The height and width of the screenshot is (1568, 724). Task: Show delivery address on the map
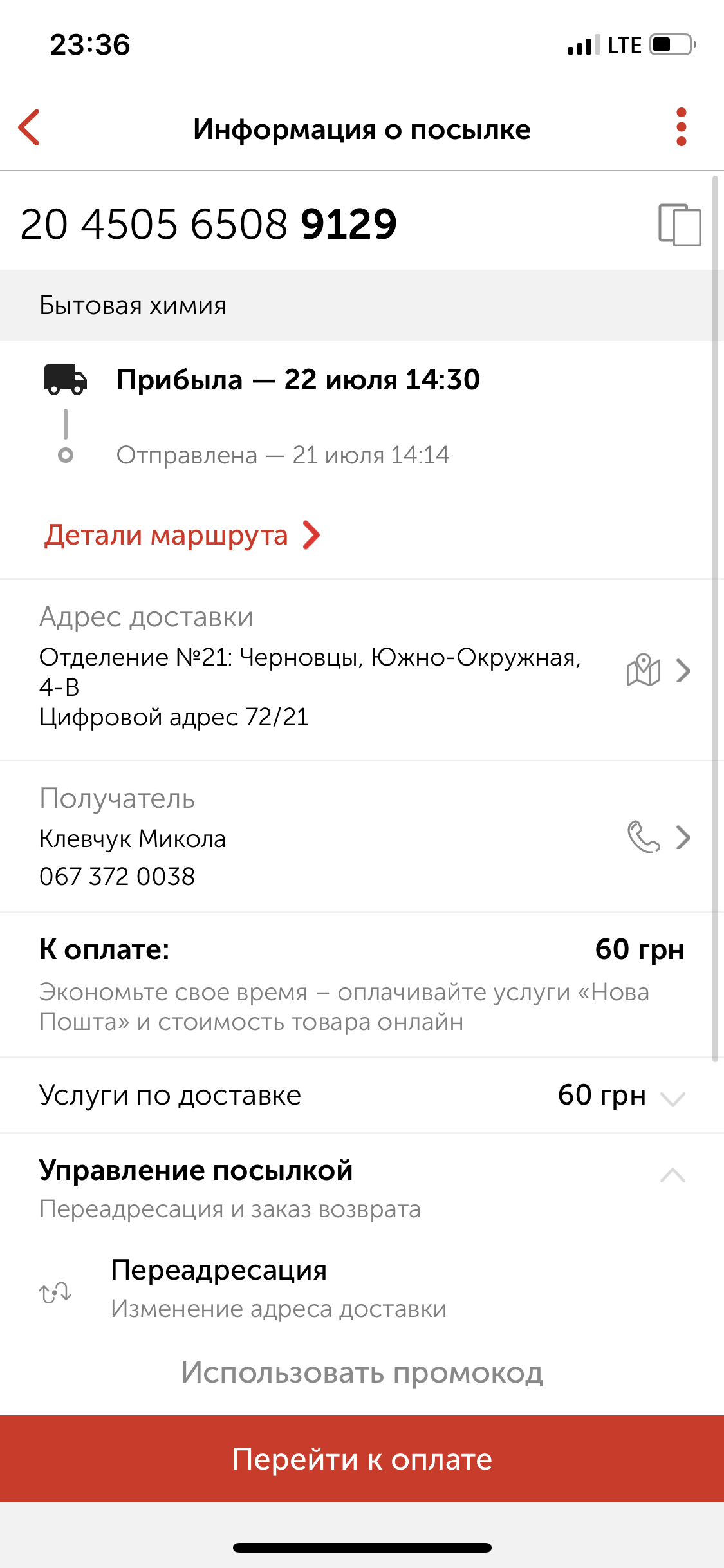644,671
